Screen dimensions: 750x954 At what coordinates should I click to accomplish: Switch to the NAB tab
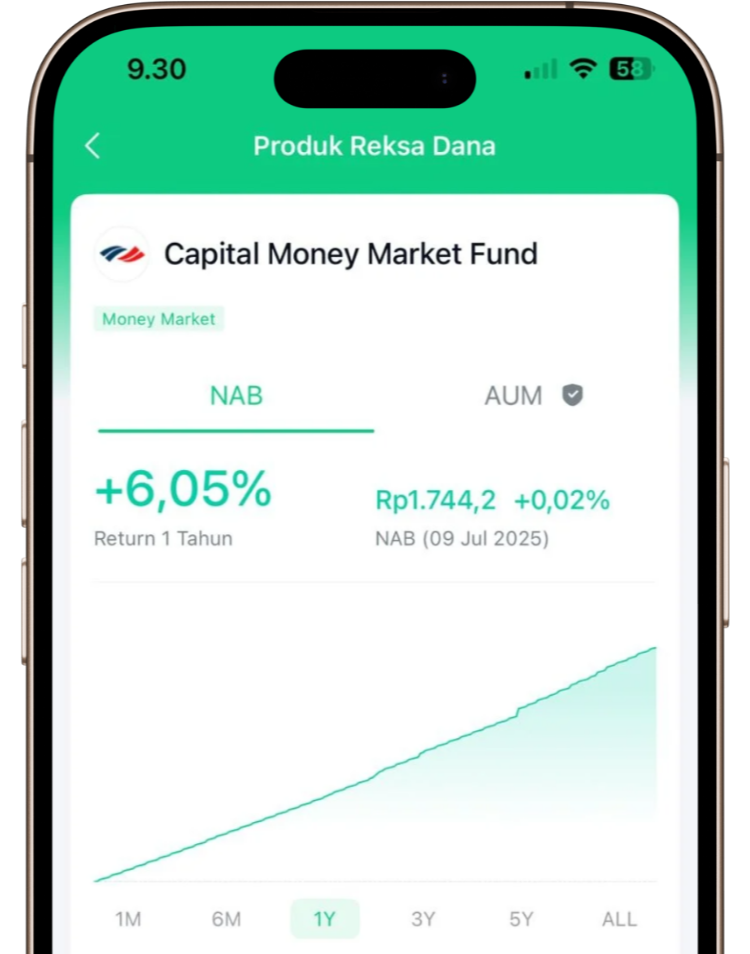tap(236, 396)
